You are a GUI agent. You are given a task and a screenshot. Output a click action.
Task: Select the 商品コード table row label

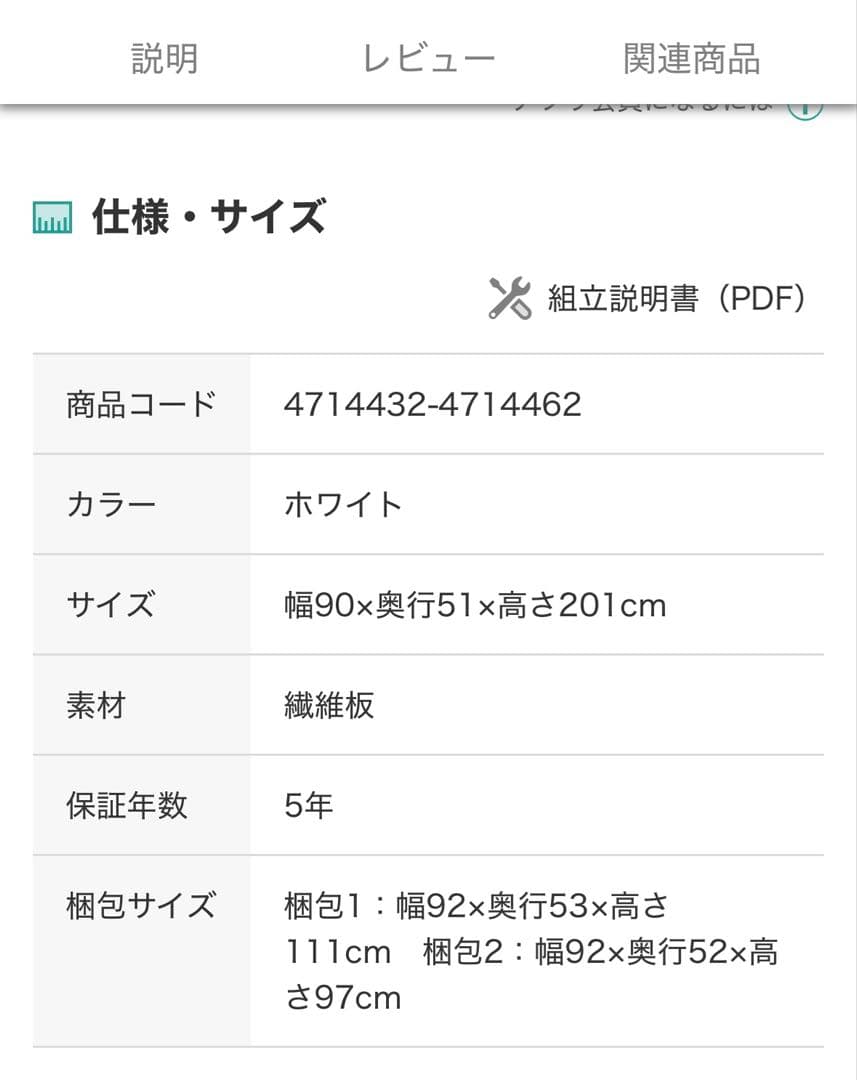(140, 402)
